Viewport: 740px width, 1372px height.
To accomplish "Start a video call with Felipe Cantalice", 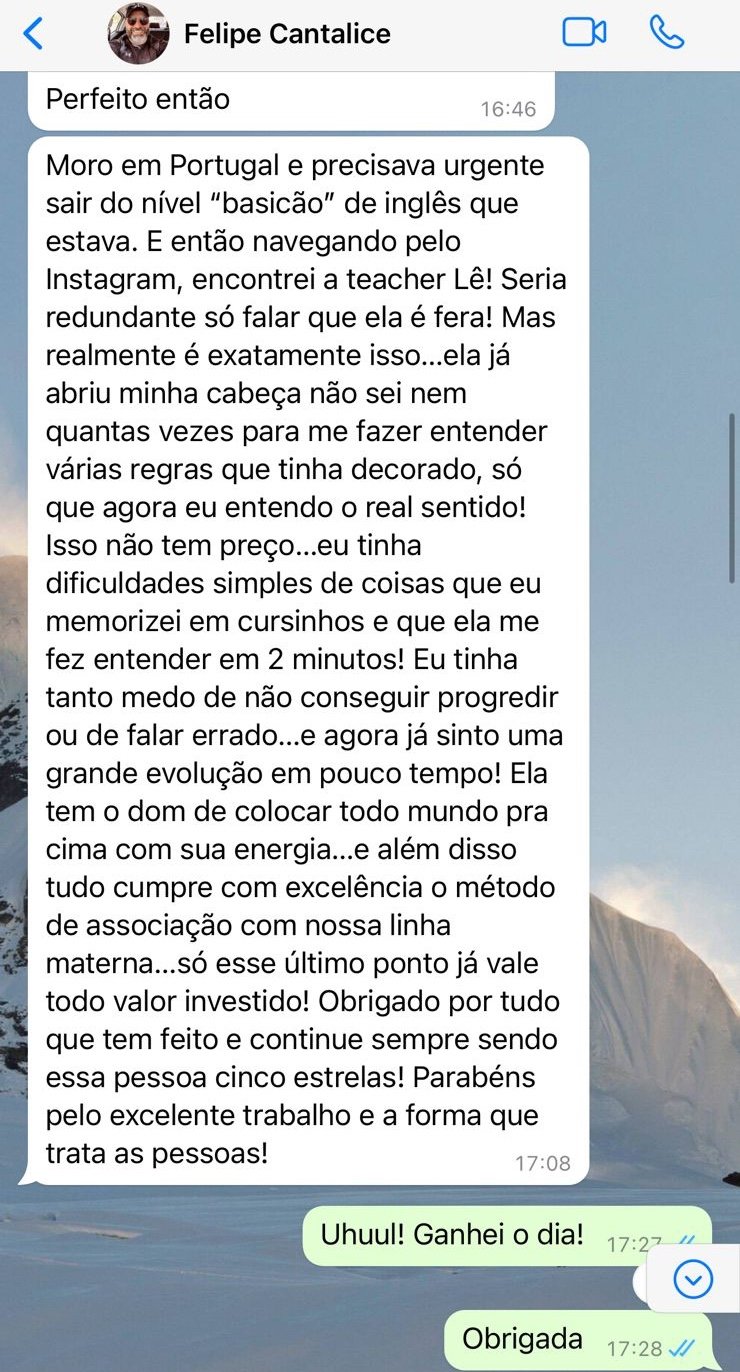I will pyautogui.click(x=584, y=33).
